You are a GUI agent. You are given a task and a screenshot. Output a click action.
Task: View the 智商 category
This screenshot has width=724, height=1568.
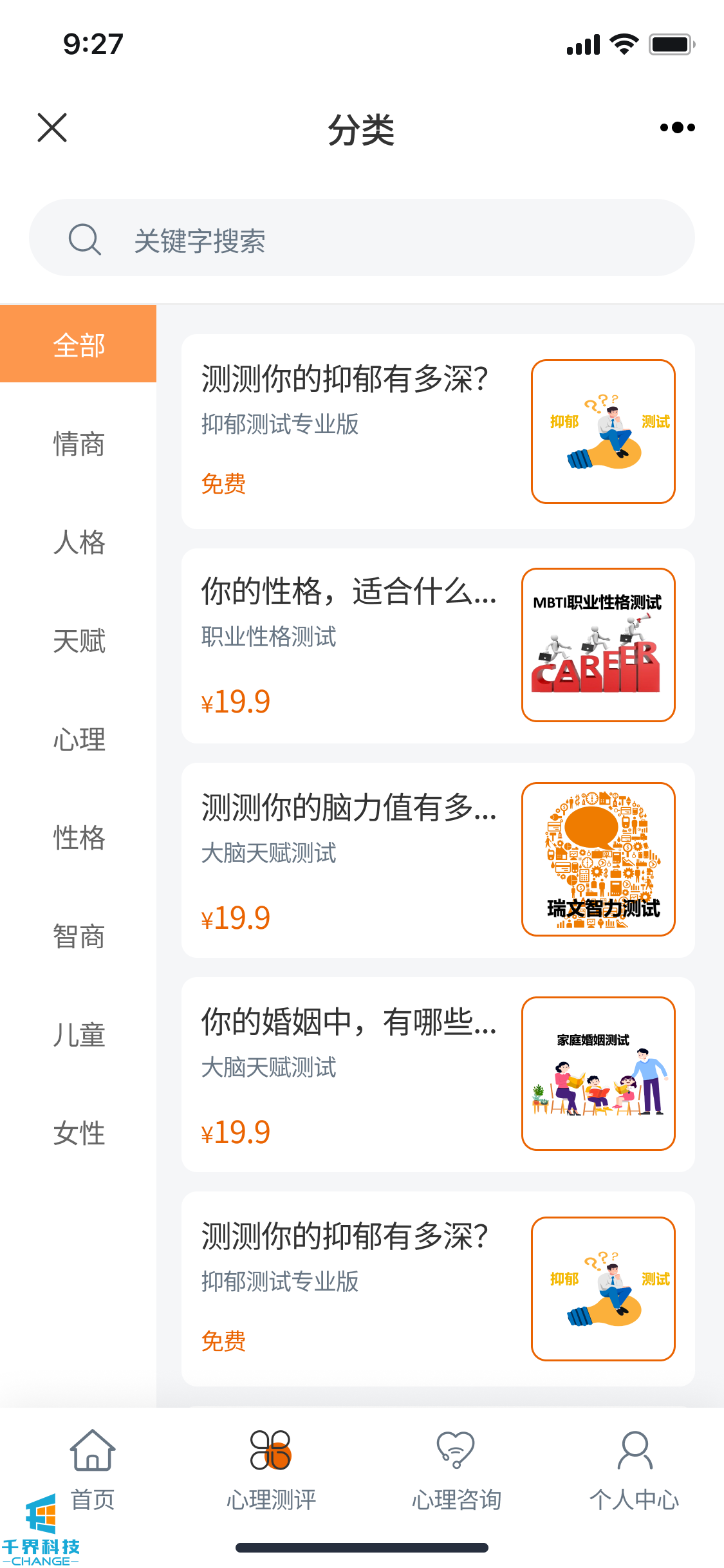pos(79,936)
